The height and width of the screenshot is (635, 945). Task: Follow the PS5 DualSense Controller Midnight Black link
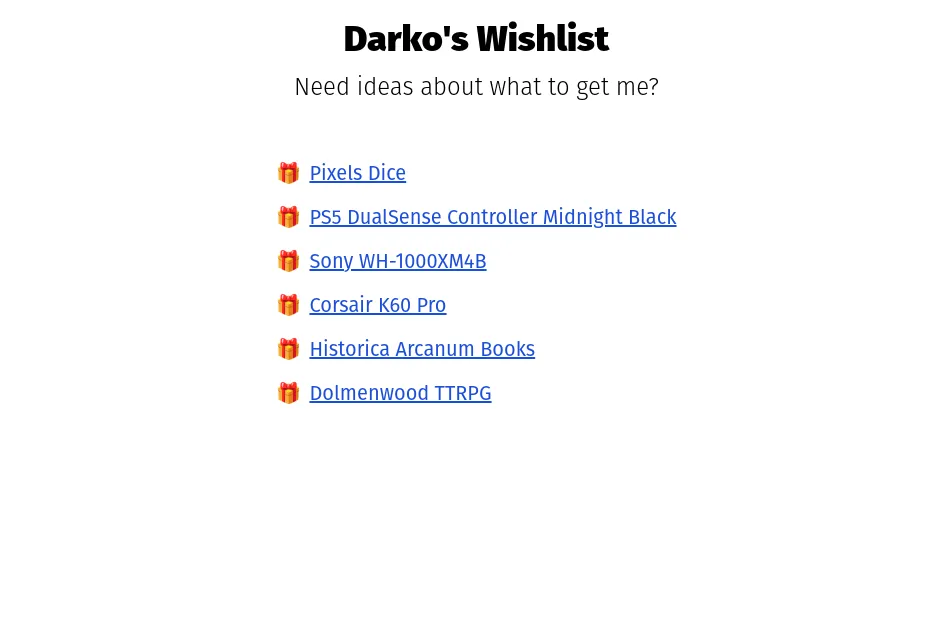click(492, 217)
